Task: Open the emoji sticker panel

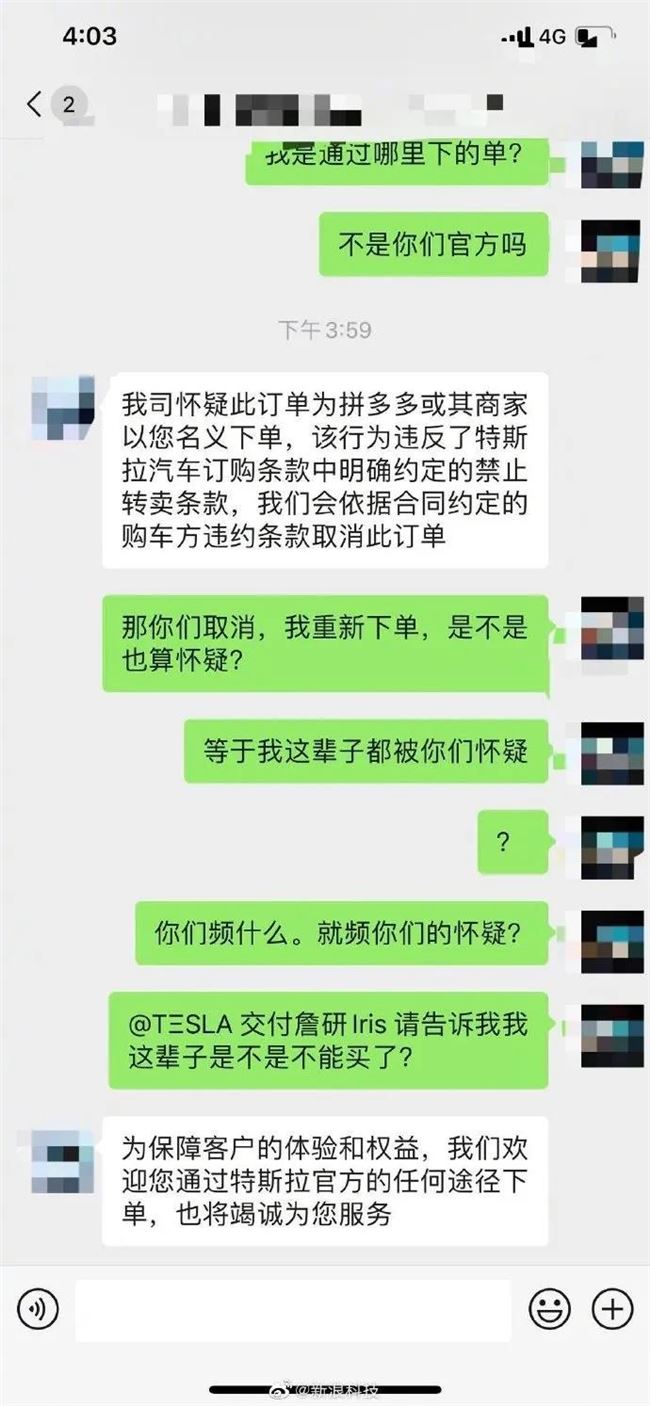Action: (550, 1309)
